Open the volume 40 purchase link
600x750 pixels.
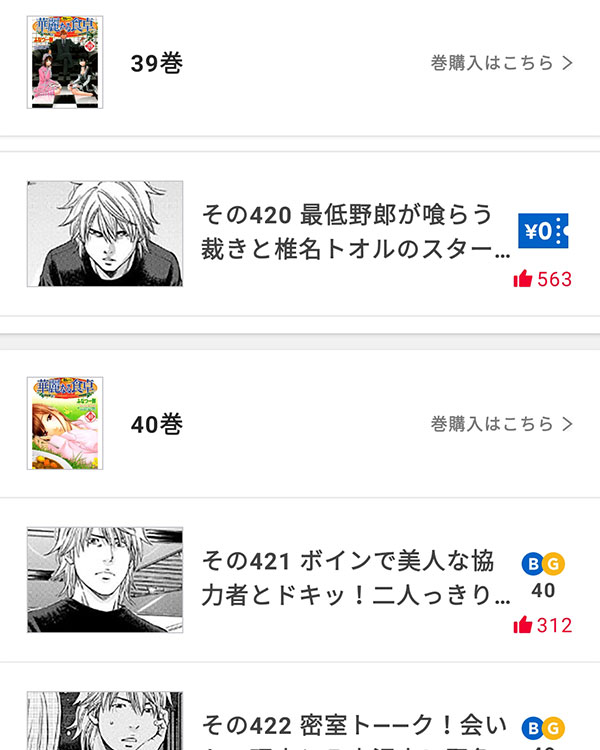tap(501, 424)
